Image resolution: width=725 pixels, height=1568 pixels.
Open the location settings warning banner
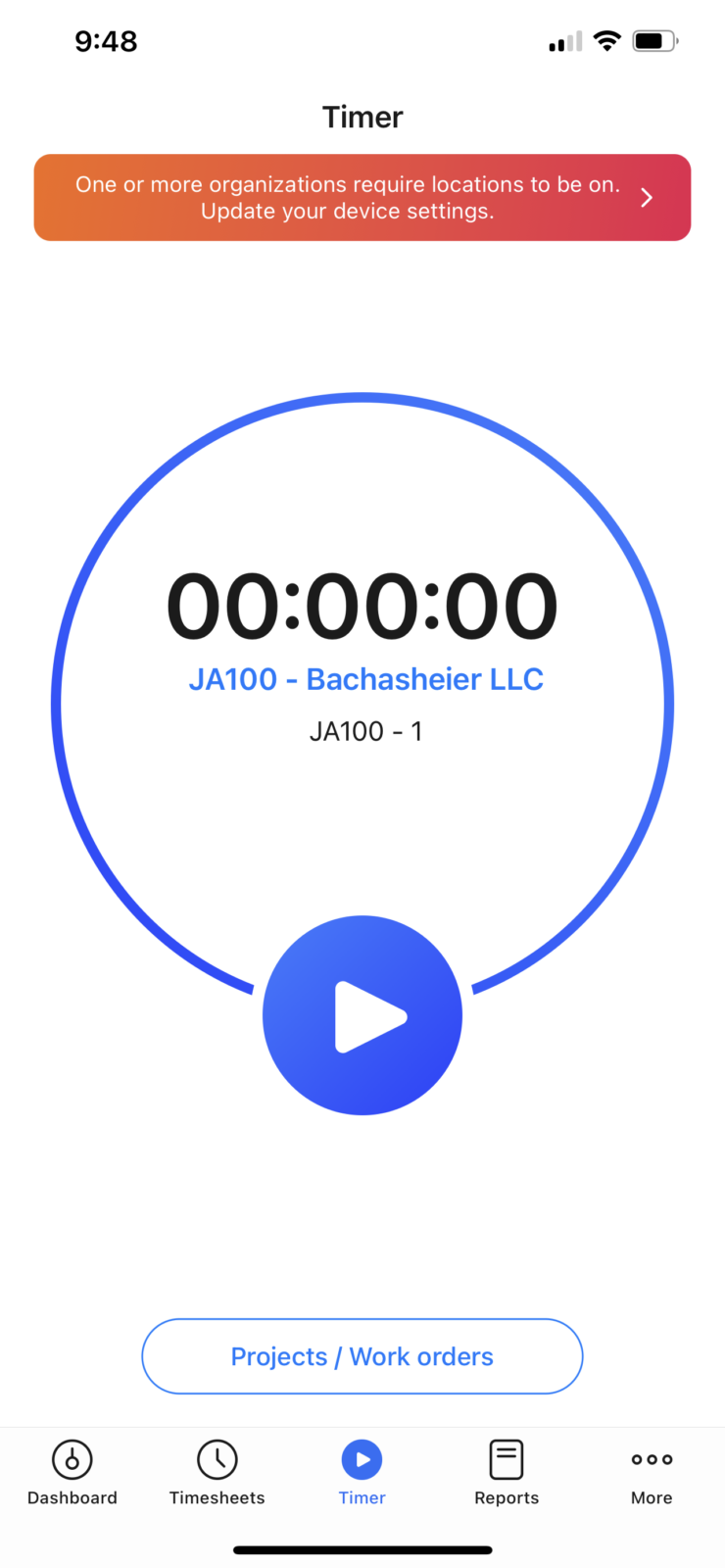pyautogui.click(x=362, y=197)
